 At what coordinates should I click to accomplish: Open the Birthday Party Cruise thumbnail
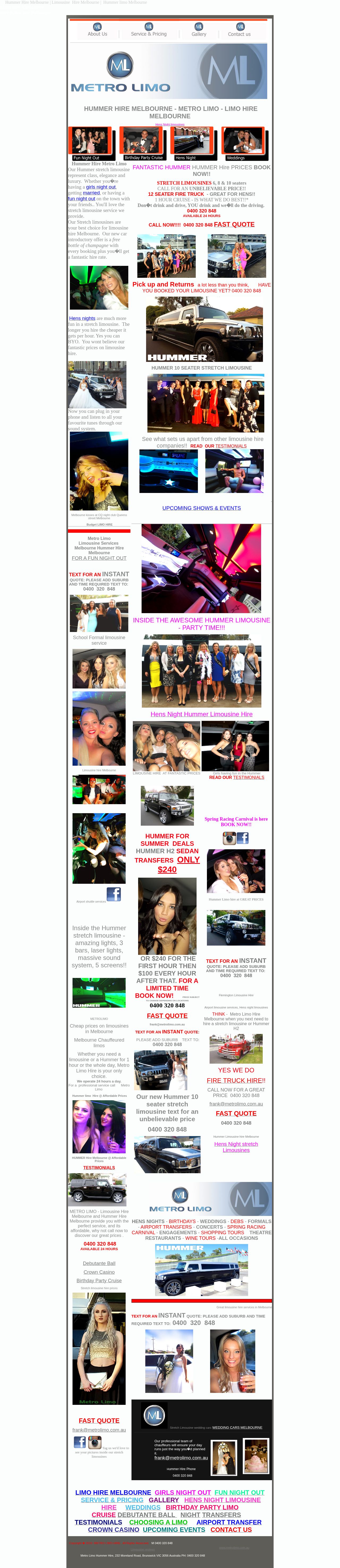(x=144, y=144)
